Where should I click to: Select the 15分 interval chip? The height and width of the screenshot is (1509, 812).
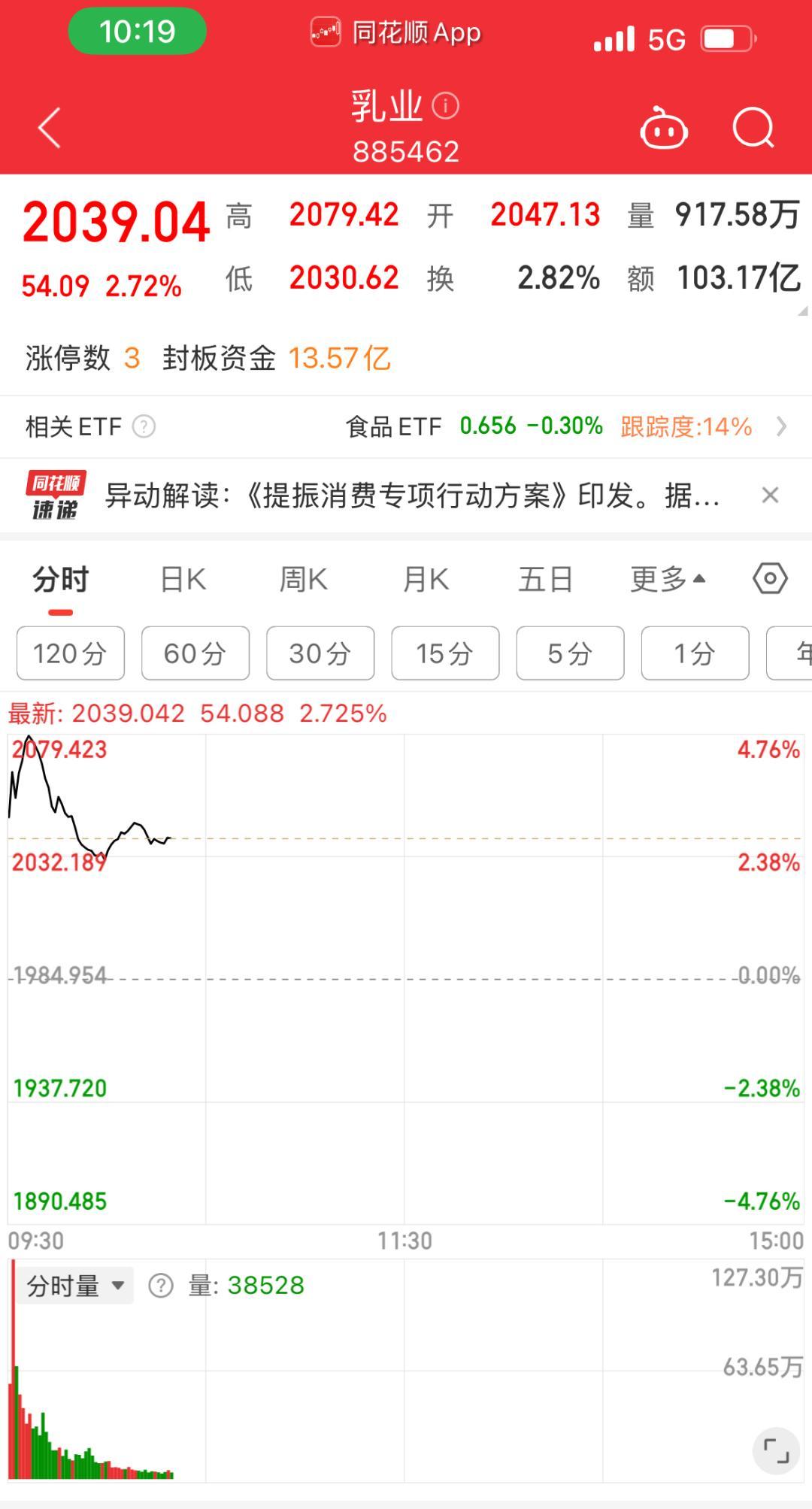445,653
